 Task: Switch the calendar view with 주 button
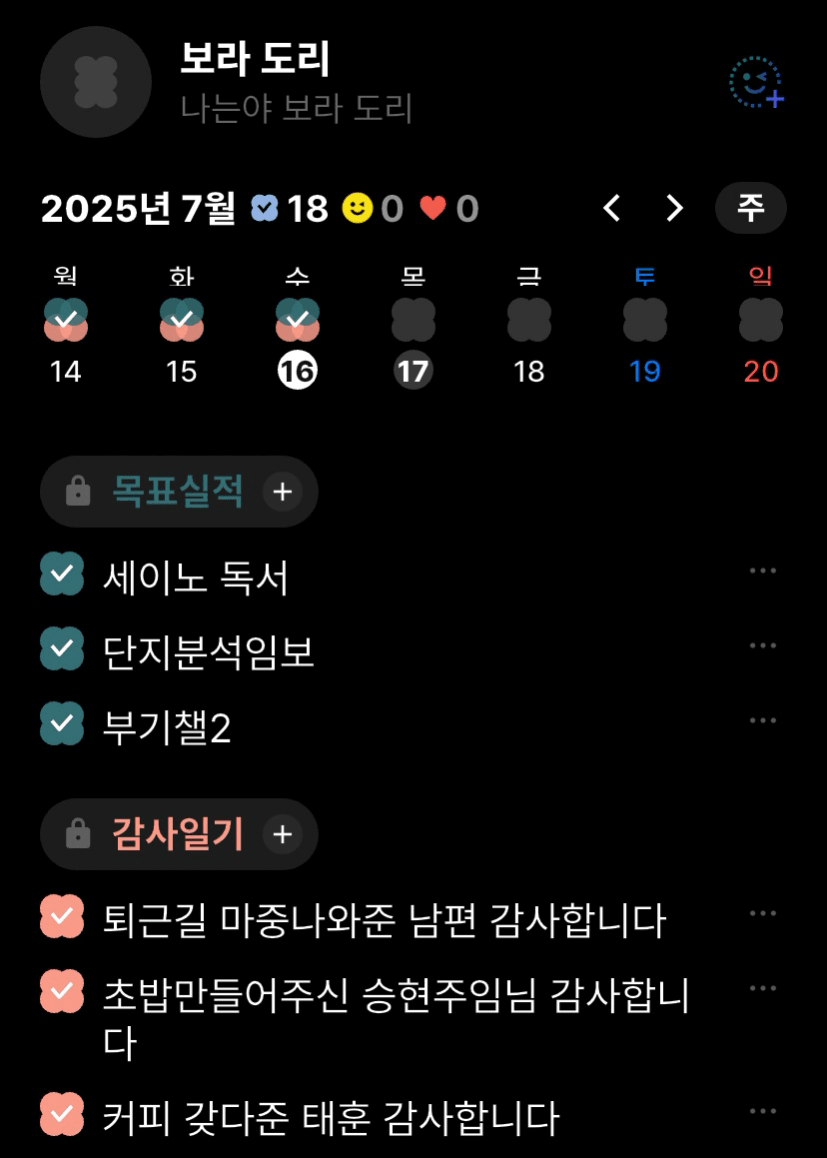tap(750, 209)
